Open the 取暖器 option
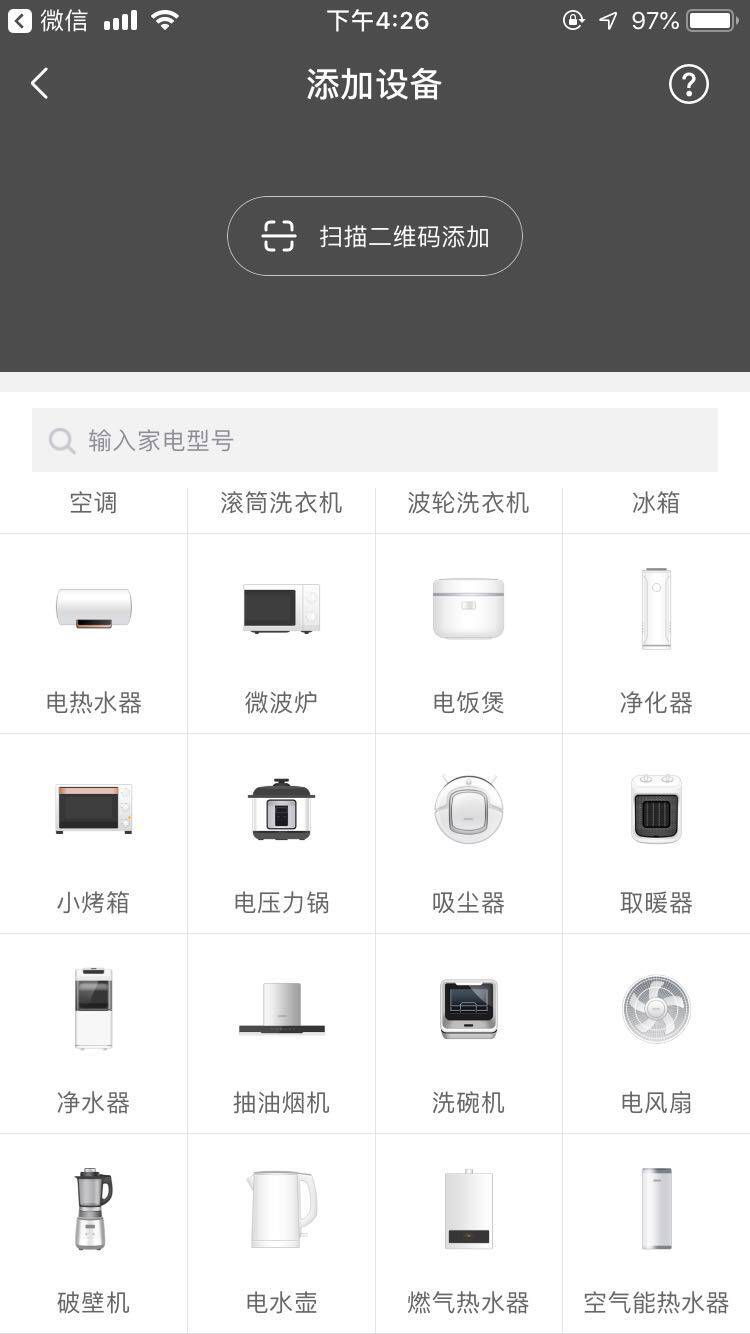 (656, 834)
